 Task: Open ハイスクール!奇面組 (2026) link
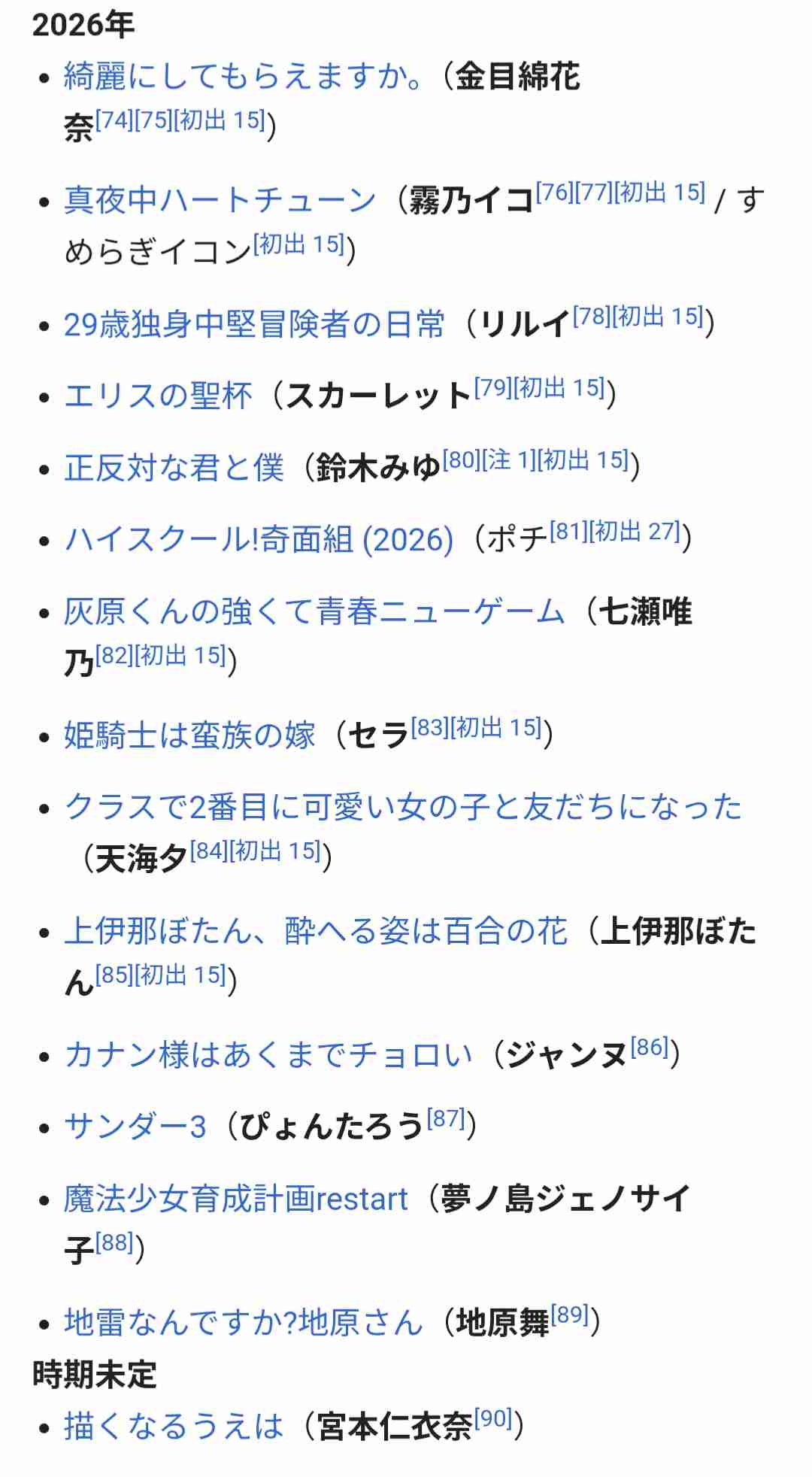(x=259, y=540)
